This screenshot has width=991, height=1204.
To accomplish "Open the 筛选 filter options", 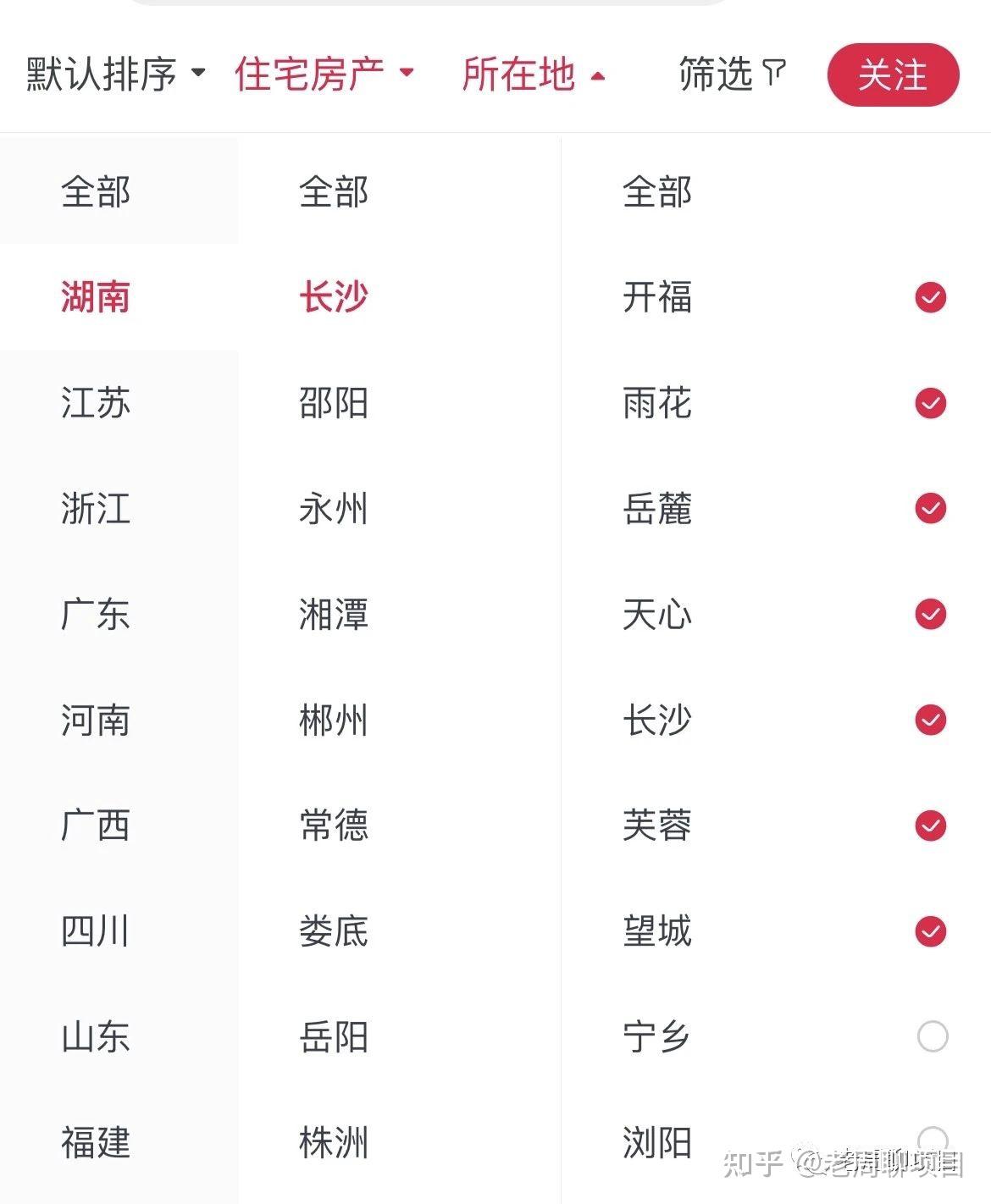I will point(732,74).
